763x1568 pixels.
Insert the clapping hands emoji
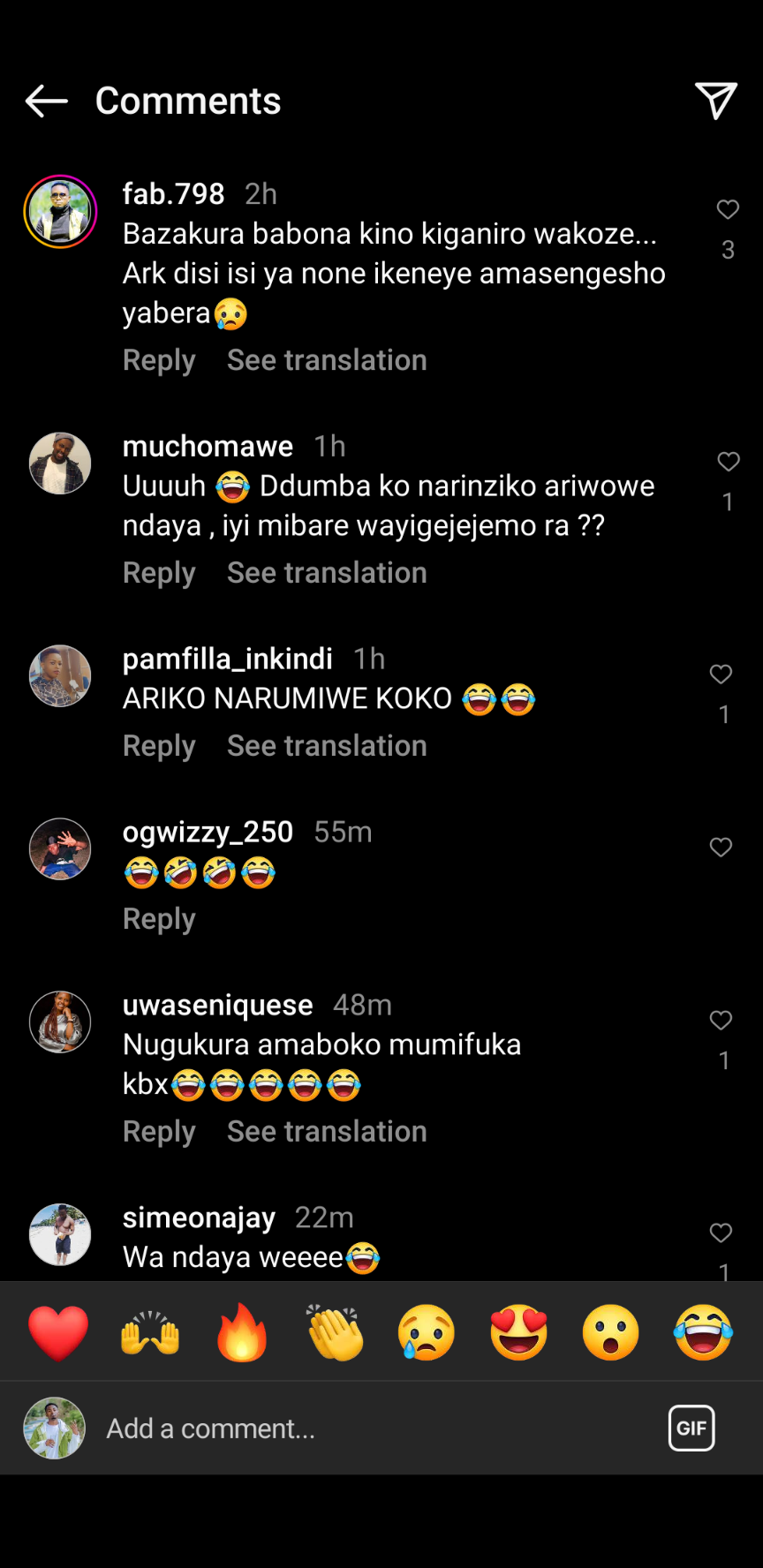335,1332
